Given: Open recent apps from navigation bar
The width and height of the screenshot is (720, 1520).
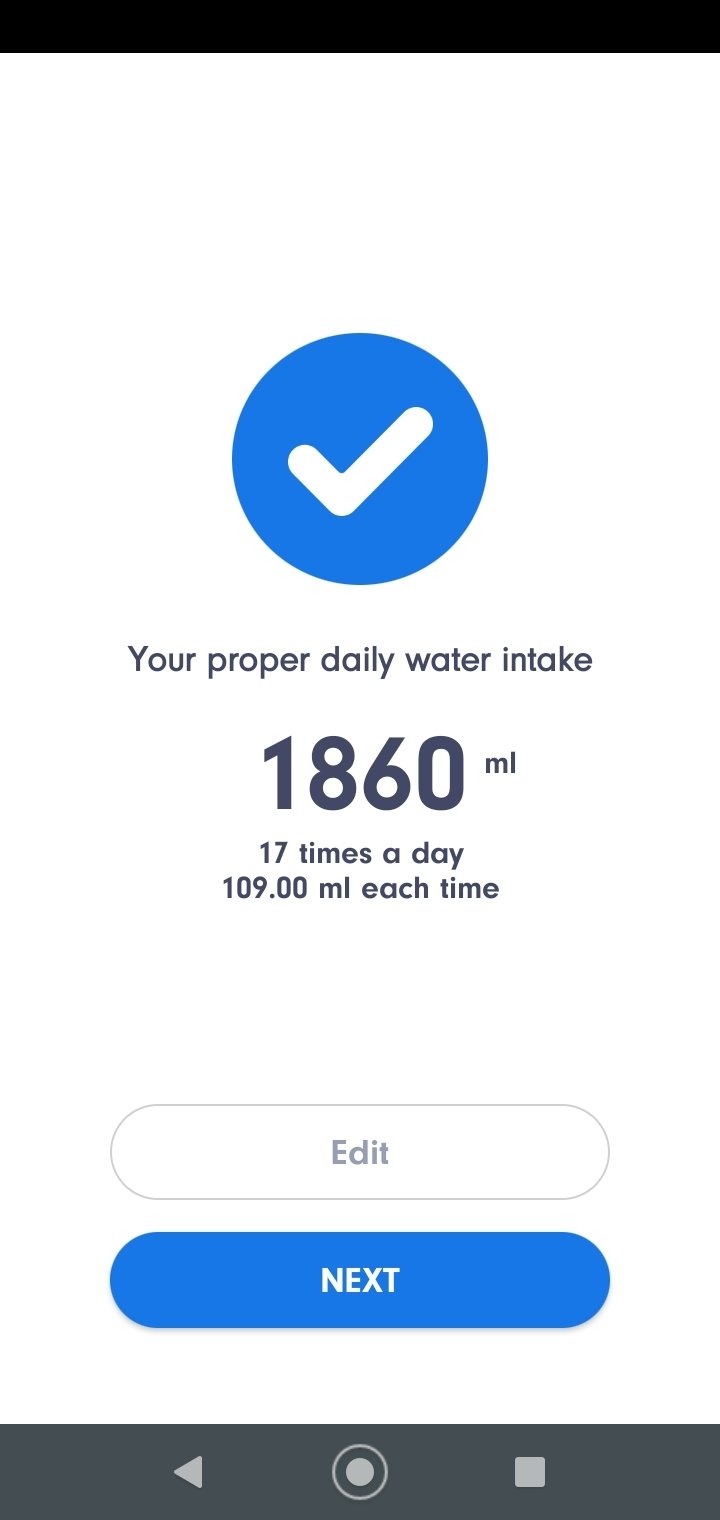Looking at the screenshot, I should pos(530,1472).
